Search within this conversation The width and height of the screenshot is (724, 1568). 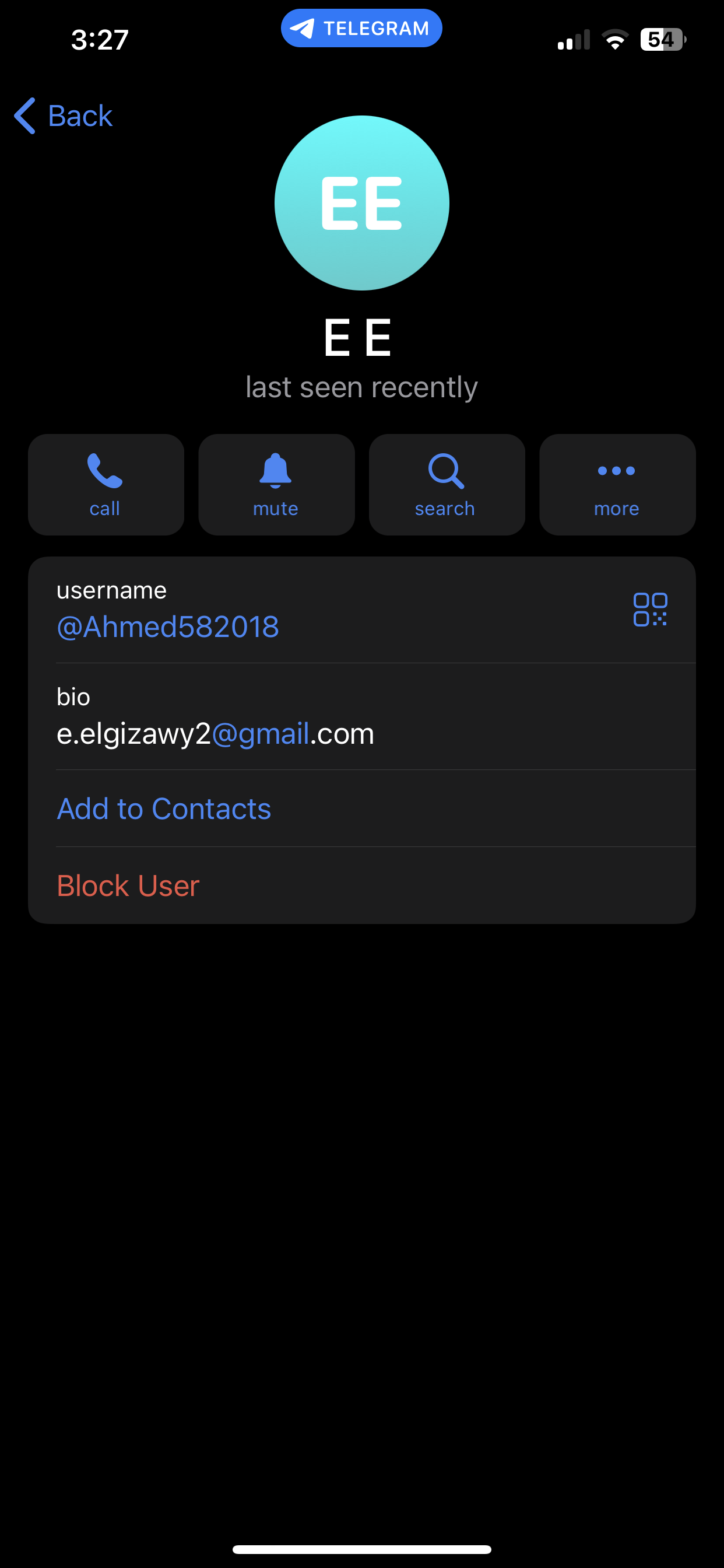pos(447,485)
